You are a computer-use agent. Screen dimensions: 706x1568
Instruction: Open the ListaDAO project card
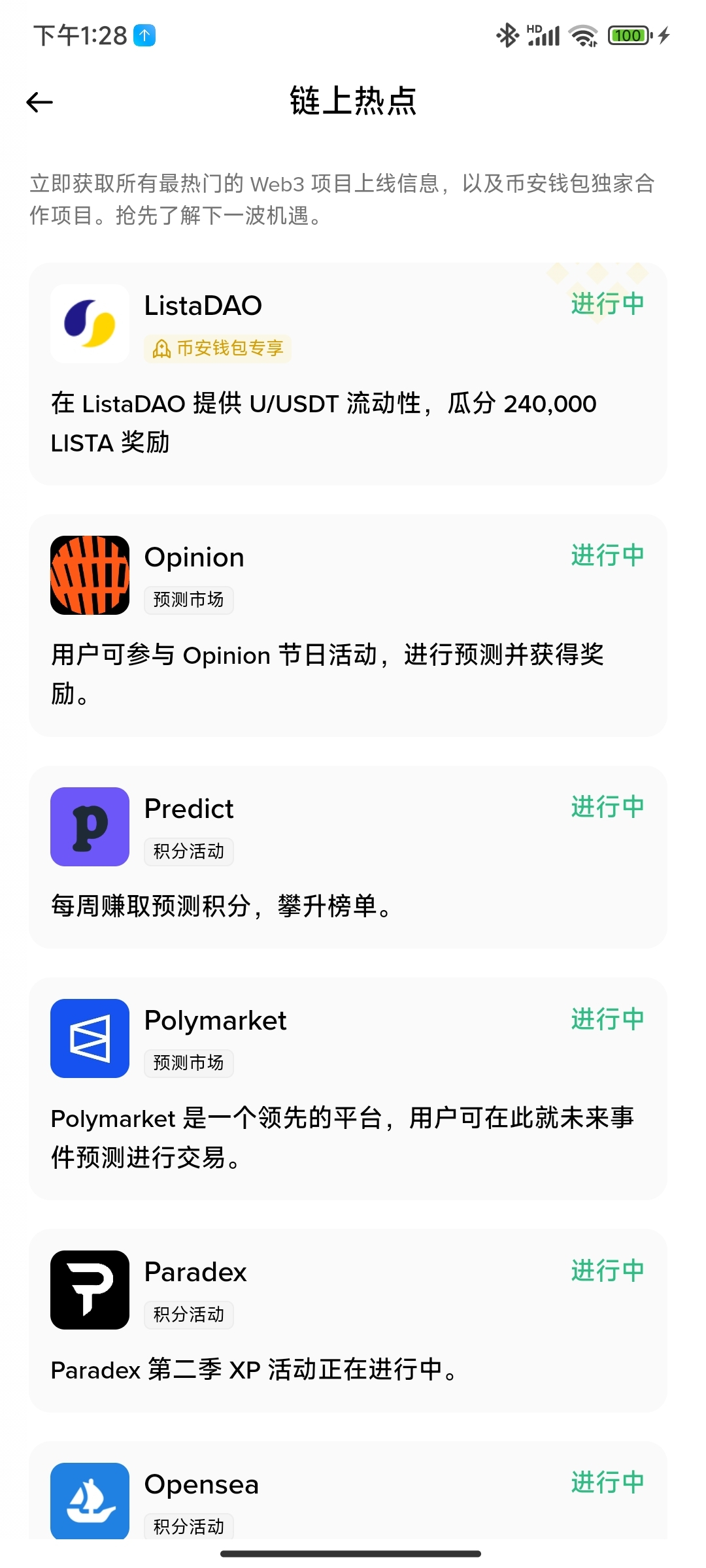pyautogui.click(x=348, y=374)
